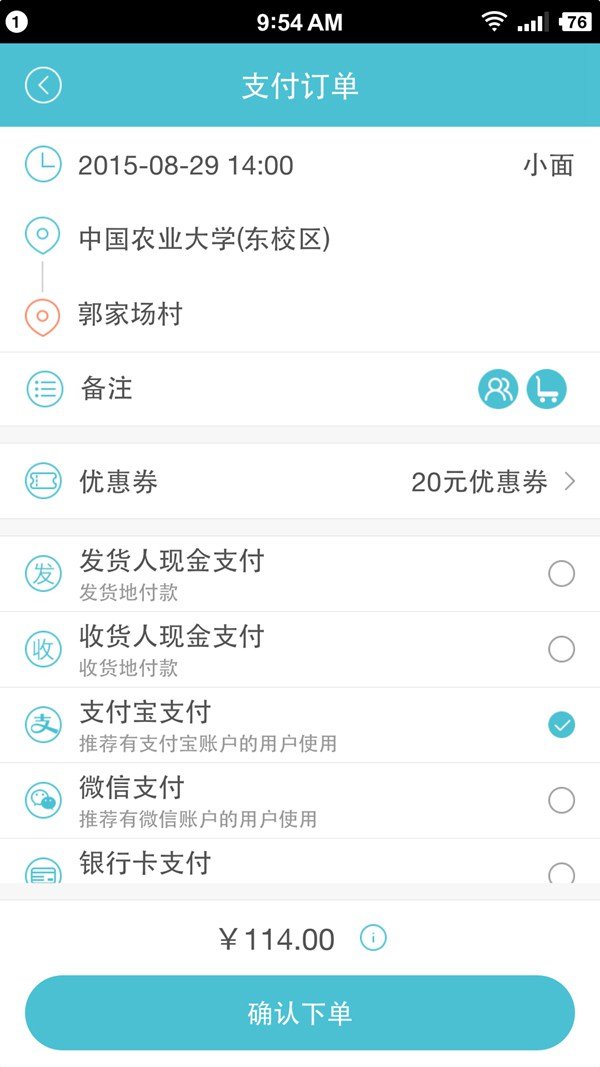
Task: Tap the cart icon beside 备注
Action: pos(546,389)
